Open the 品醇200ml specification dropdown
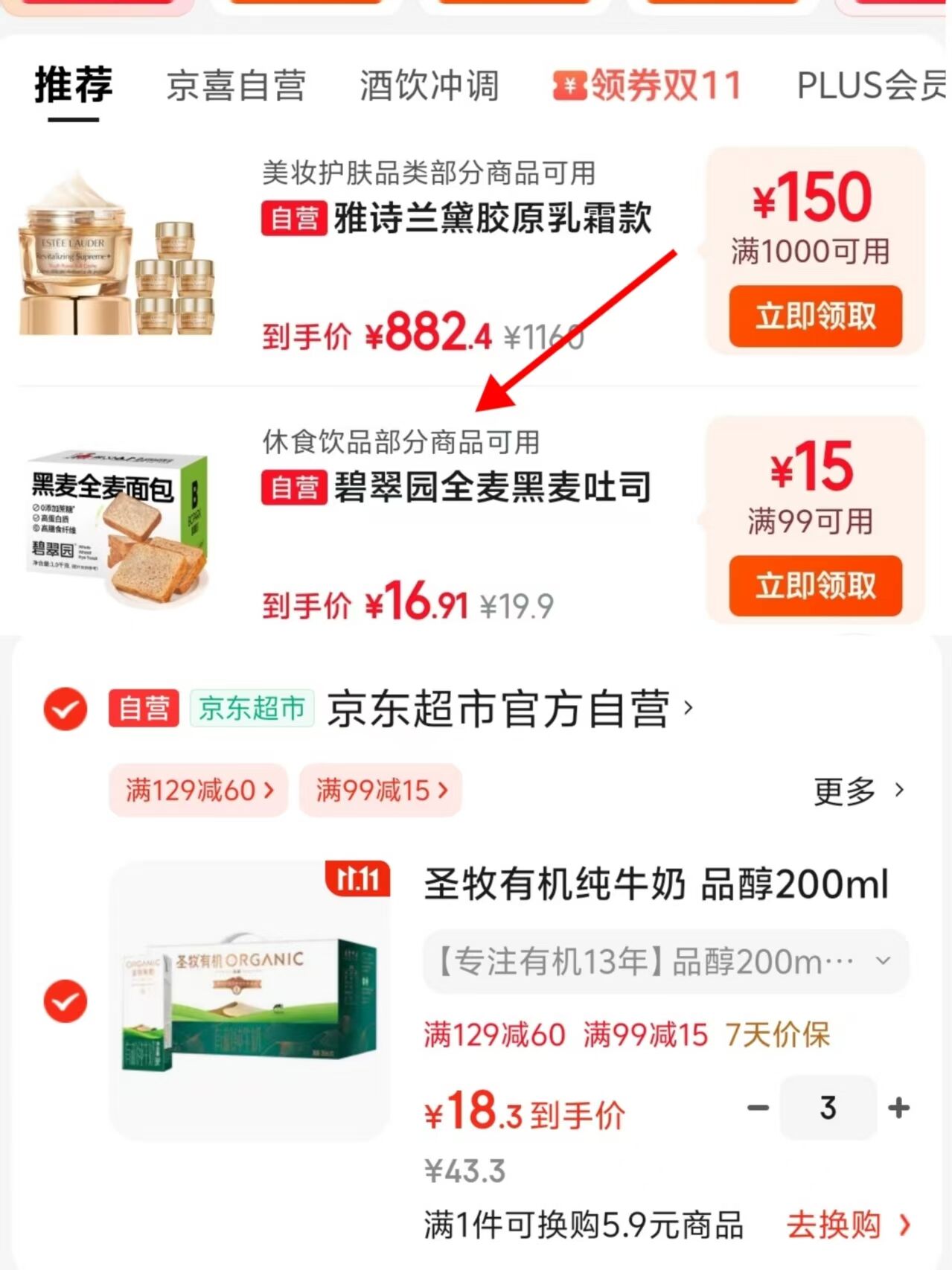Screen dimensions: 952x1270 click(x=665, y=962)
